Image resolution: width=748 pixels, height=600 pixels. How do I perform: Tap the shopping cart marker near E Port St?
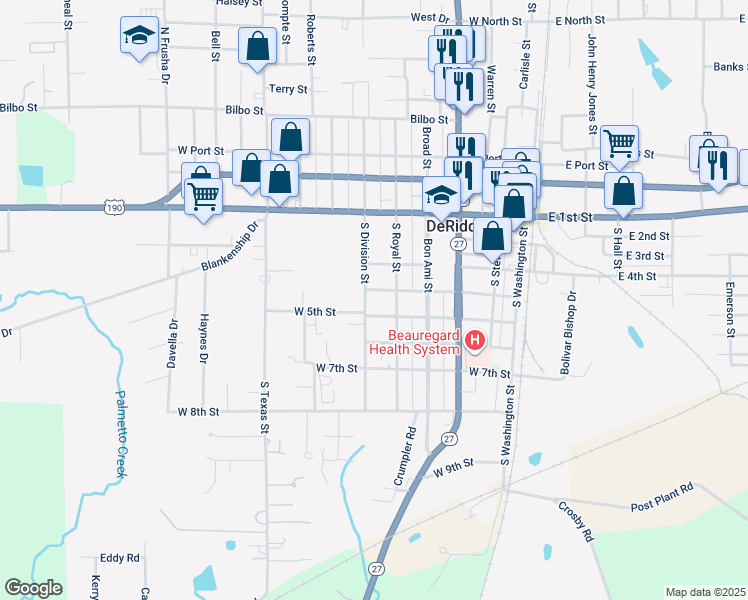[x=620, y=145]
